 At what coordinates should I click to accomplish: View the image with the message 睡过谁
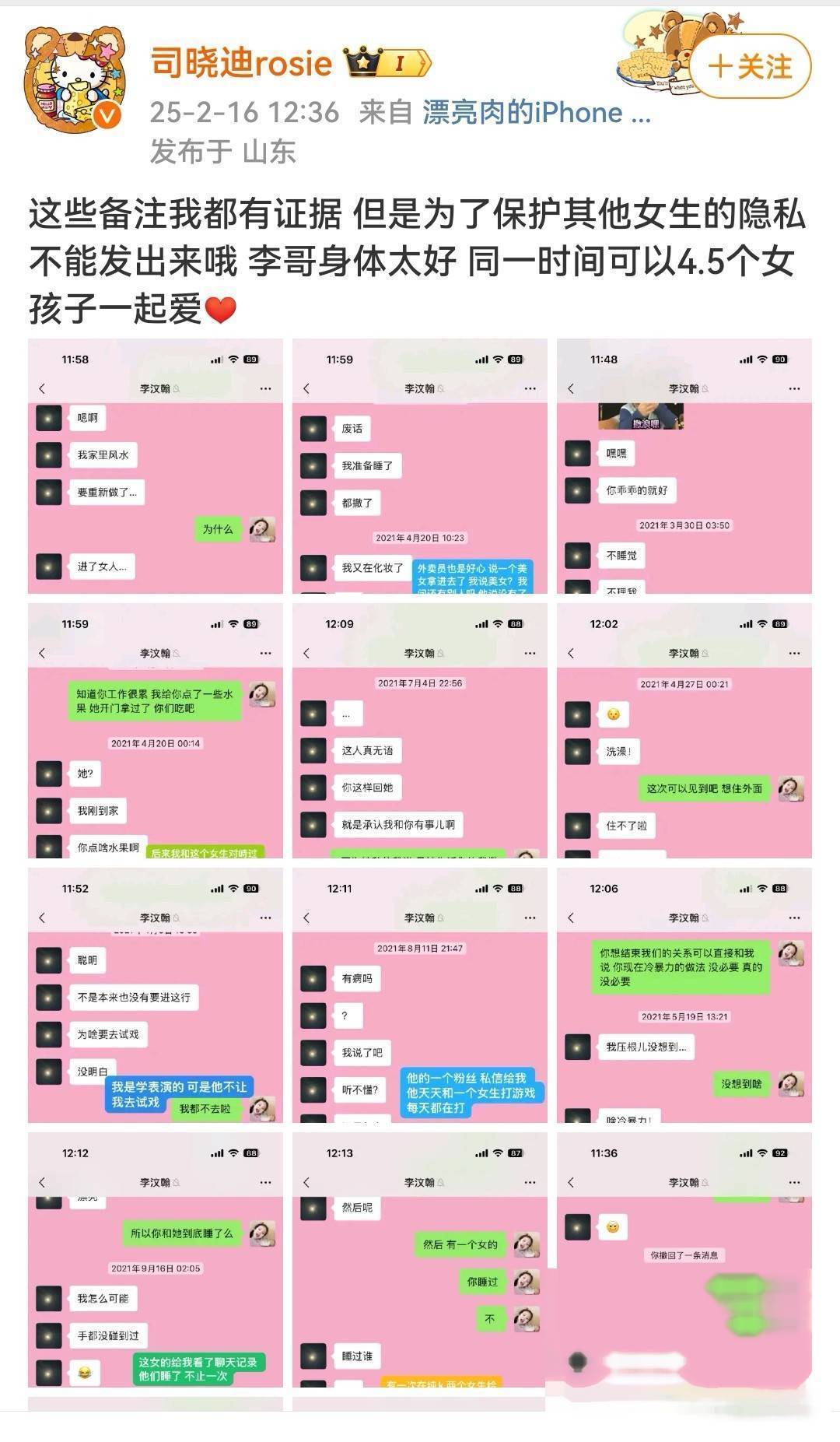[420, 1261]
